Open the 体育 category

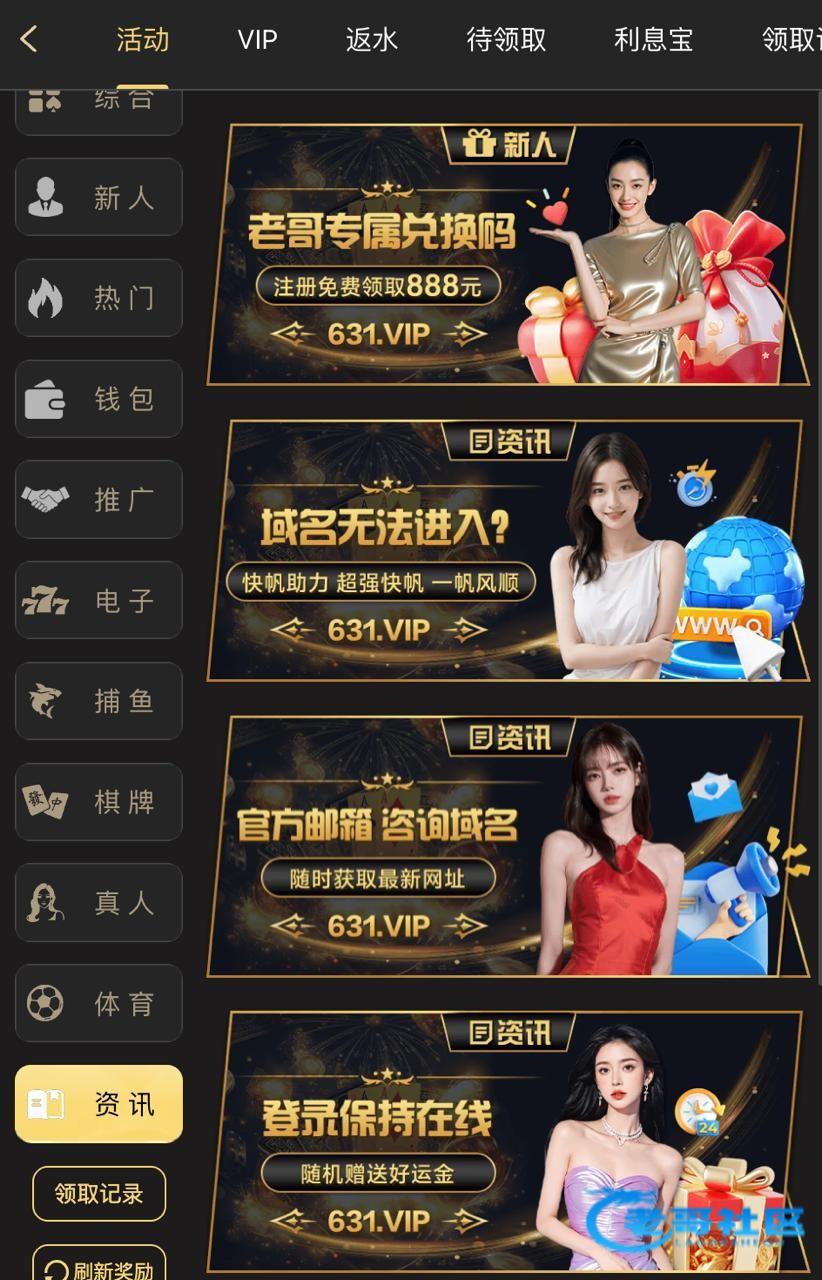(x=99, y=1003)
